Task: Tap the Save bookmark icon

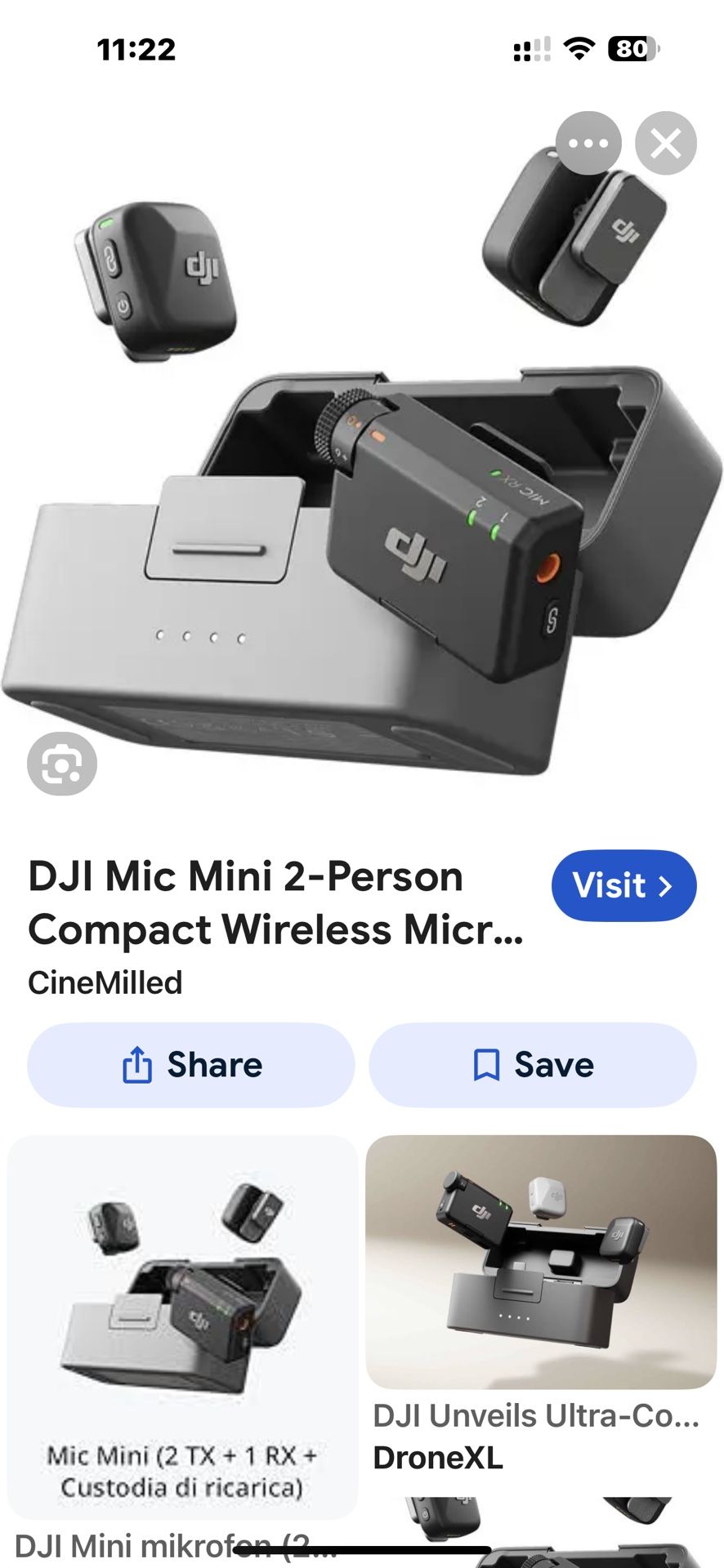Action: click(x=486, y=1064)
